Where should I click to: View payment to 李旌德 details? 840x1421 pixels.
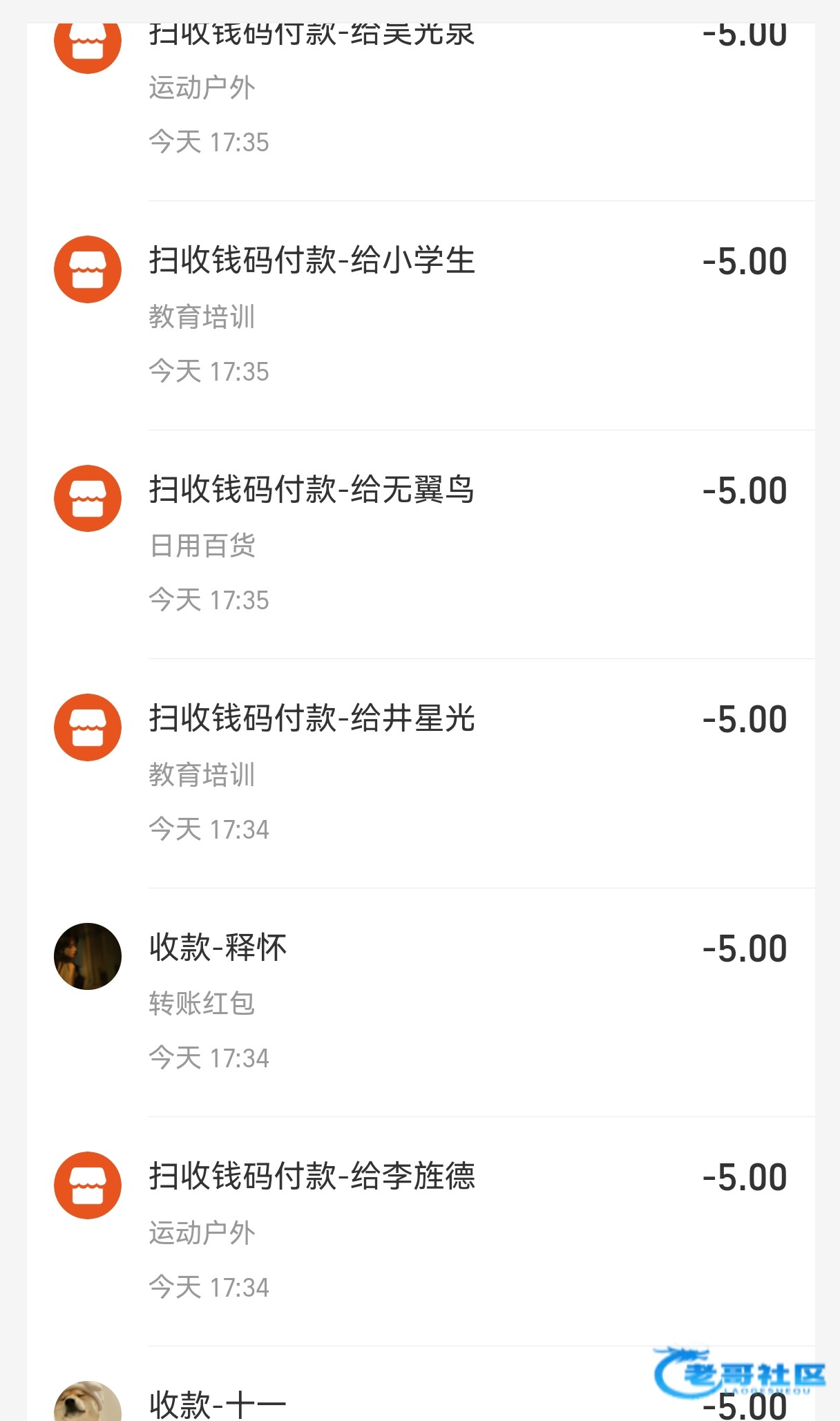point(420,1230)
